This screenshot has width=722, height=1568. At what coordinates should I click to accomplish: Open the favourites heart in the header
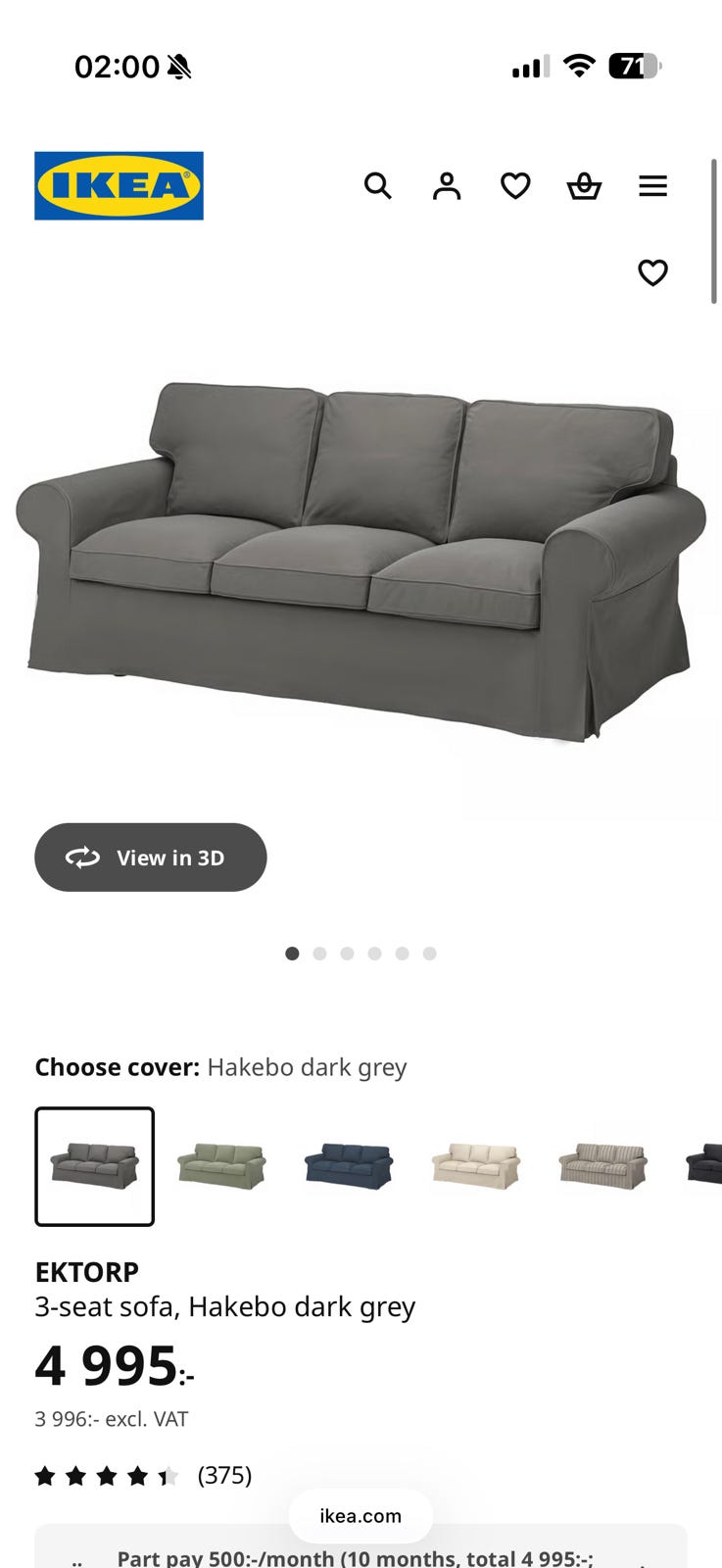(x=515, y=185)
